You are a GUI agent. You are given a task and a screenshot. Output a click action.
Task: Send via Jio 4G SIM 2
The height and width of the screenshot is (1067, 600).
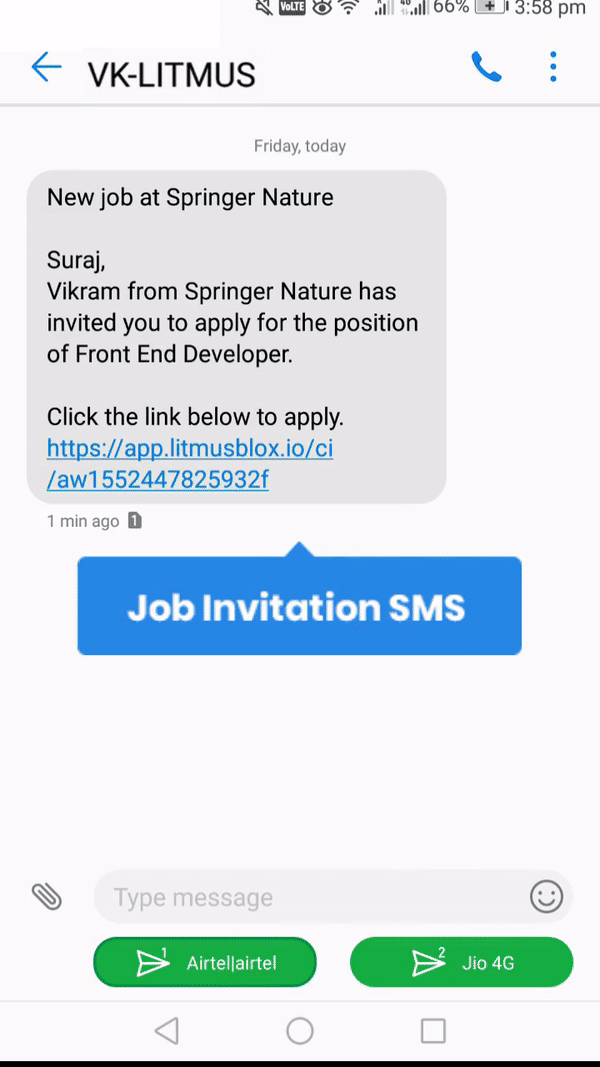[x=461, y=963]
